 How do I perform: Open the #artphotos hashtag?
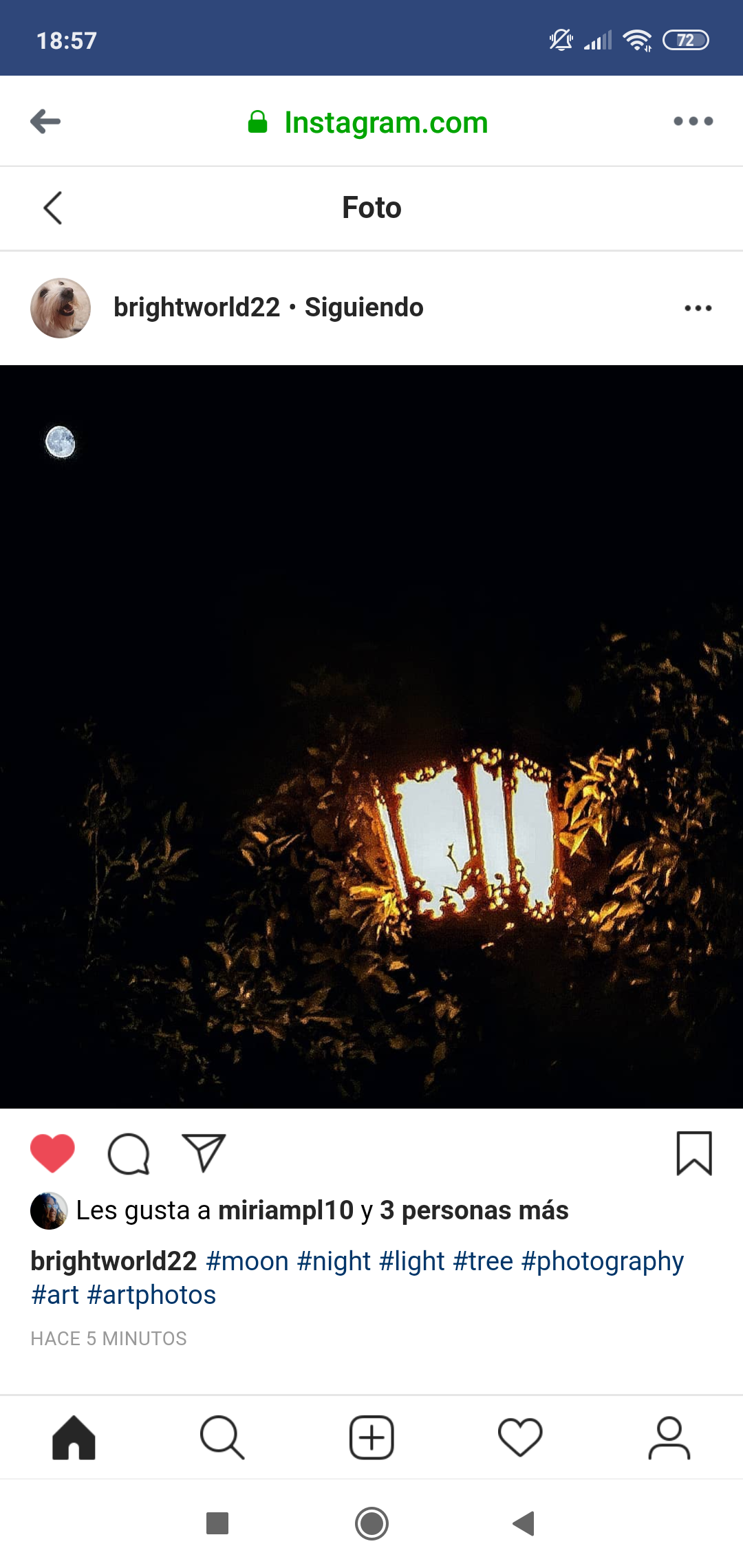tap(151, 1295)
